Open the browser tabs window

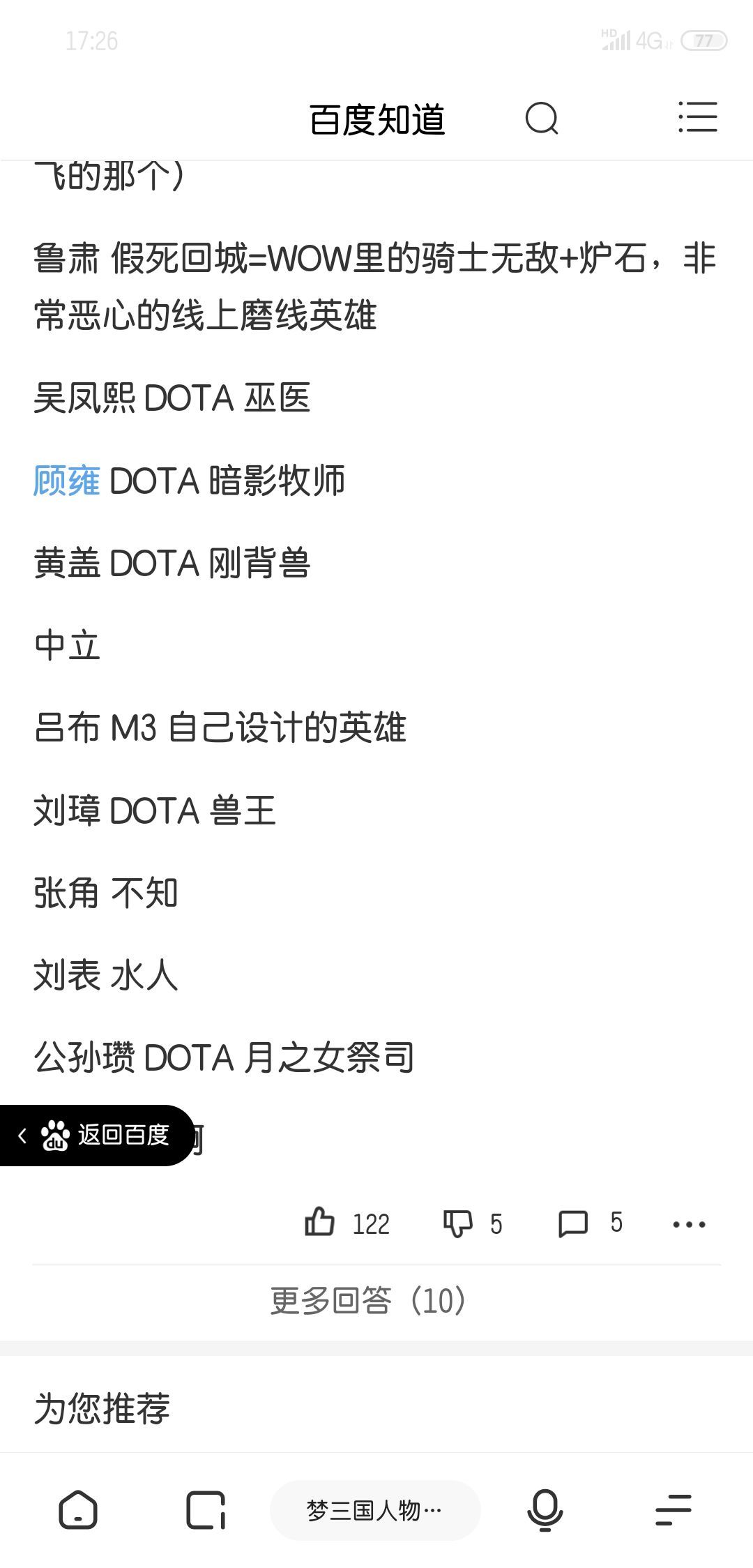pos(206,1510)
